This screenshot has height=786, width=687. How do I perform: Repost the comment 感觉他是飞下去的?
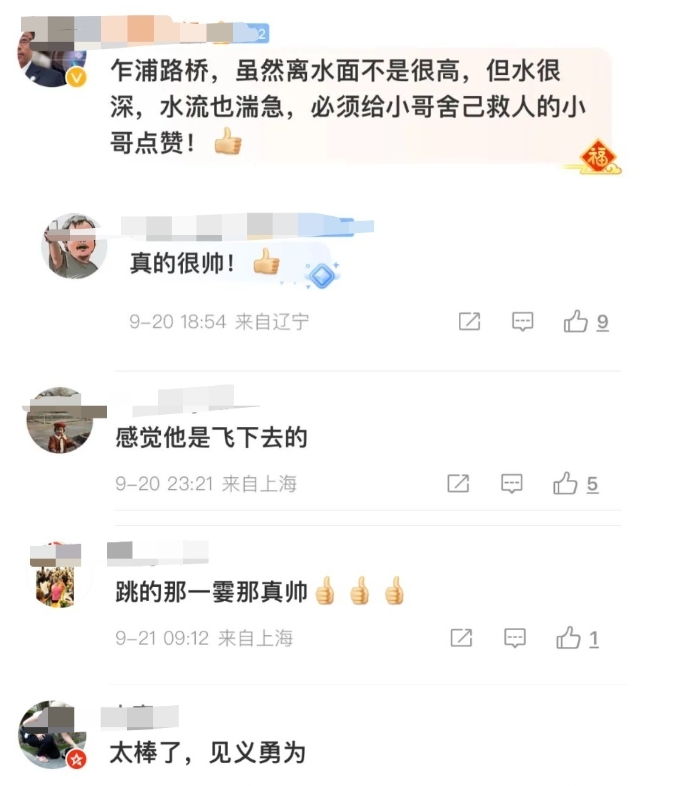458,484
